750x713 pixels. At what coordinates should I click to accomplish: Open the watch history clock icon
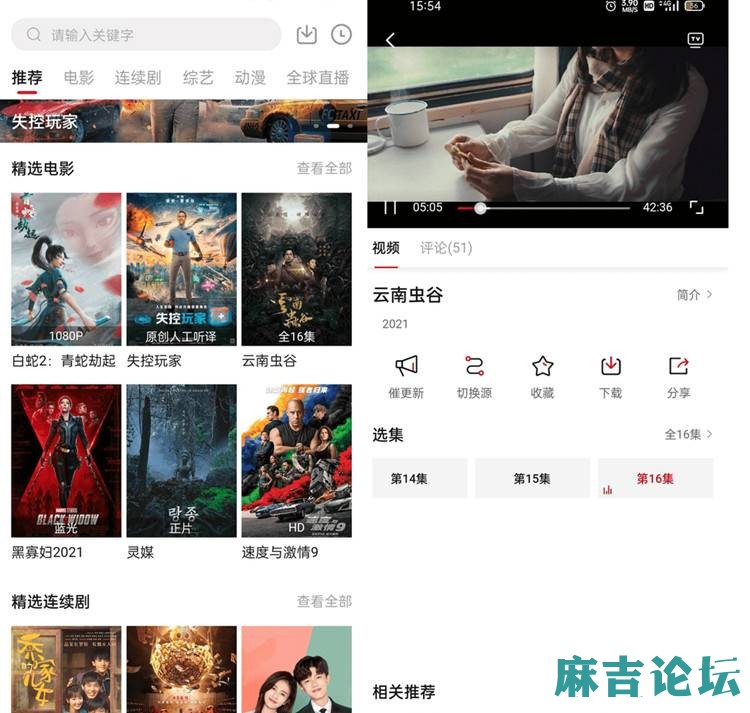[341, 35]
